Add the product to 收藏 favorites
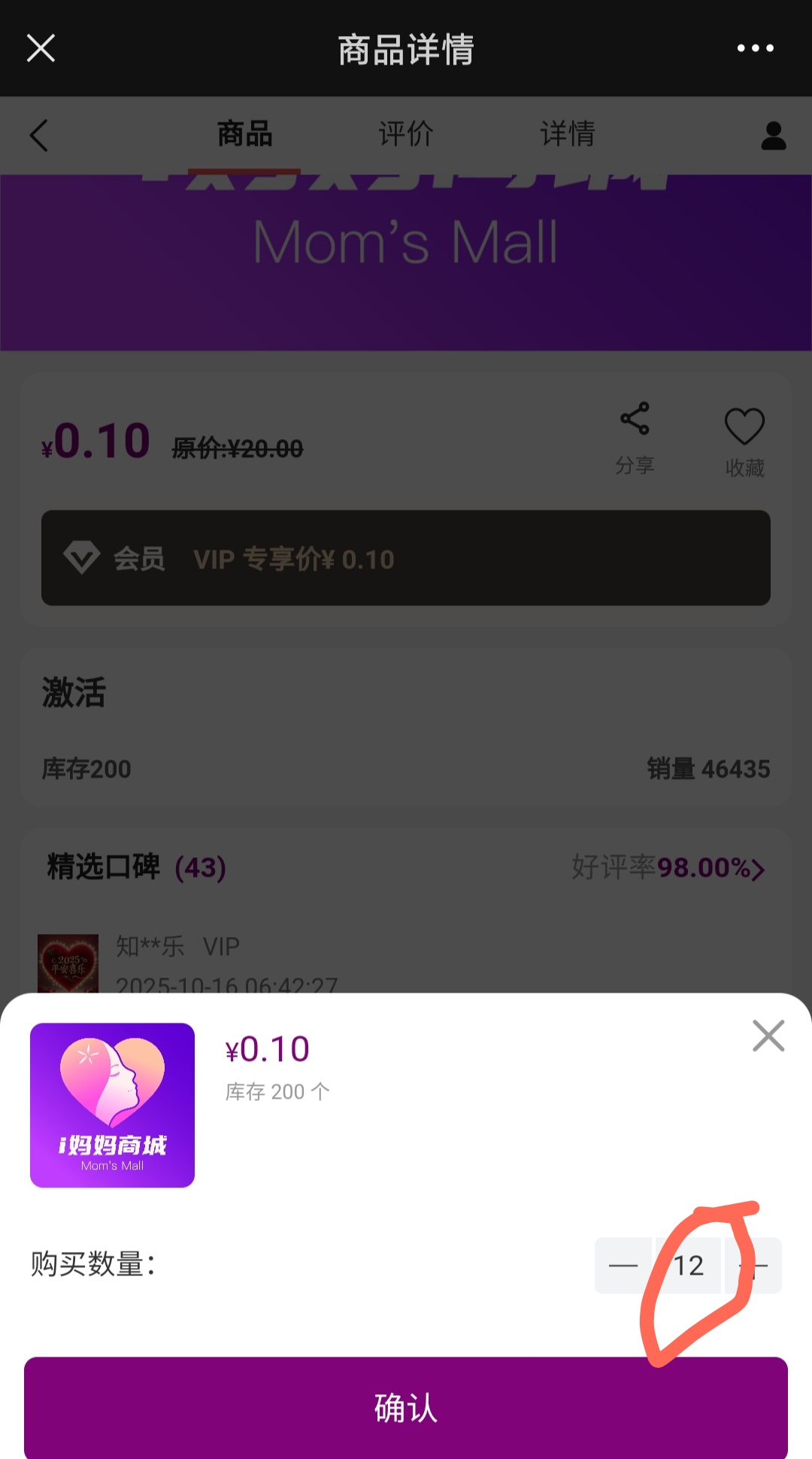The width and height of the screenshot is (812, 1459). click(x=744, y=441)
